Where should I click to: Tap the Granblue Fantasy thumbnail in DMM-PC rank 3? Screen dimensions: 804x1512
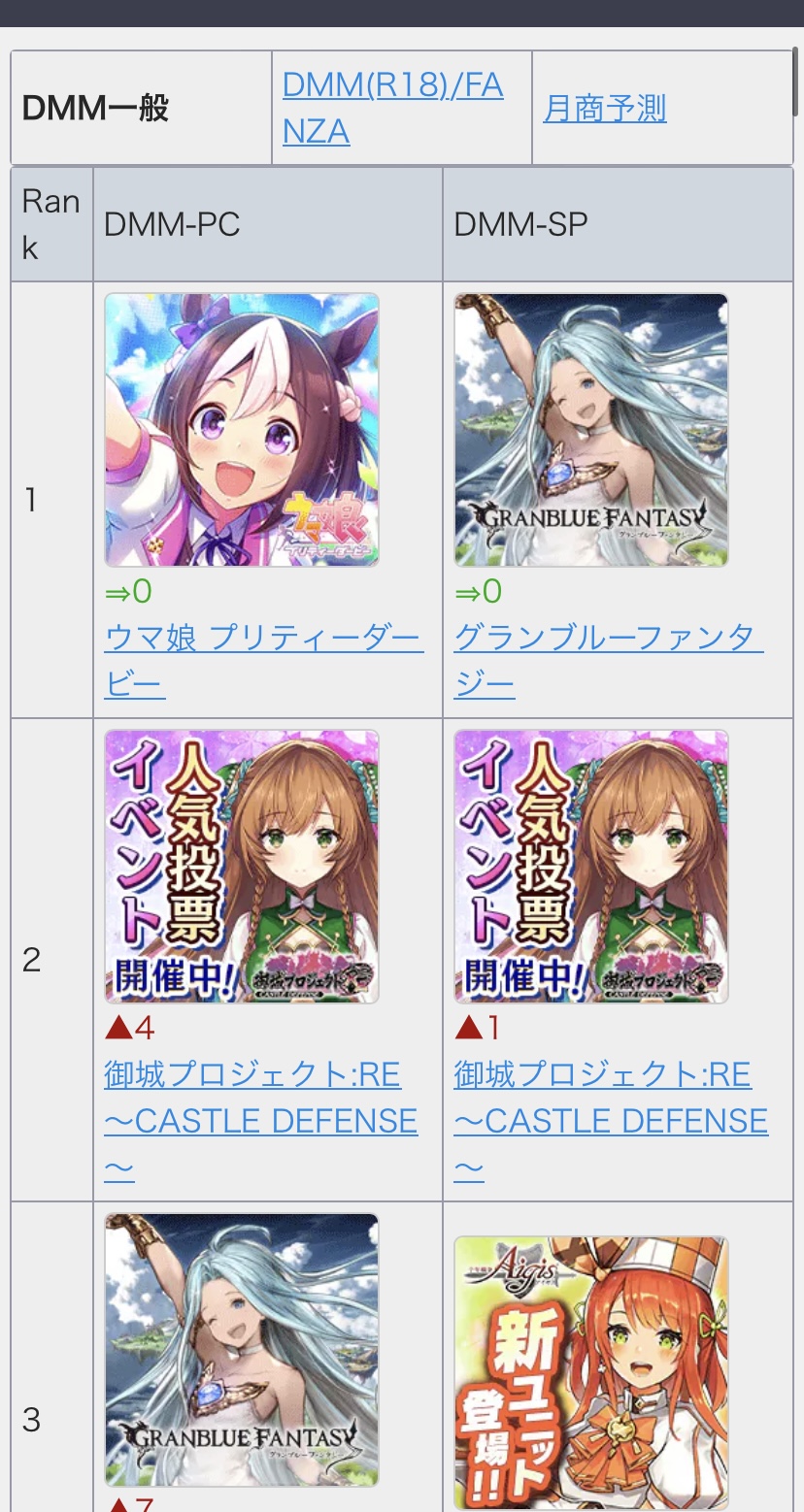[x=242, y=1350]
